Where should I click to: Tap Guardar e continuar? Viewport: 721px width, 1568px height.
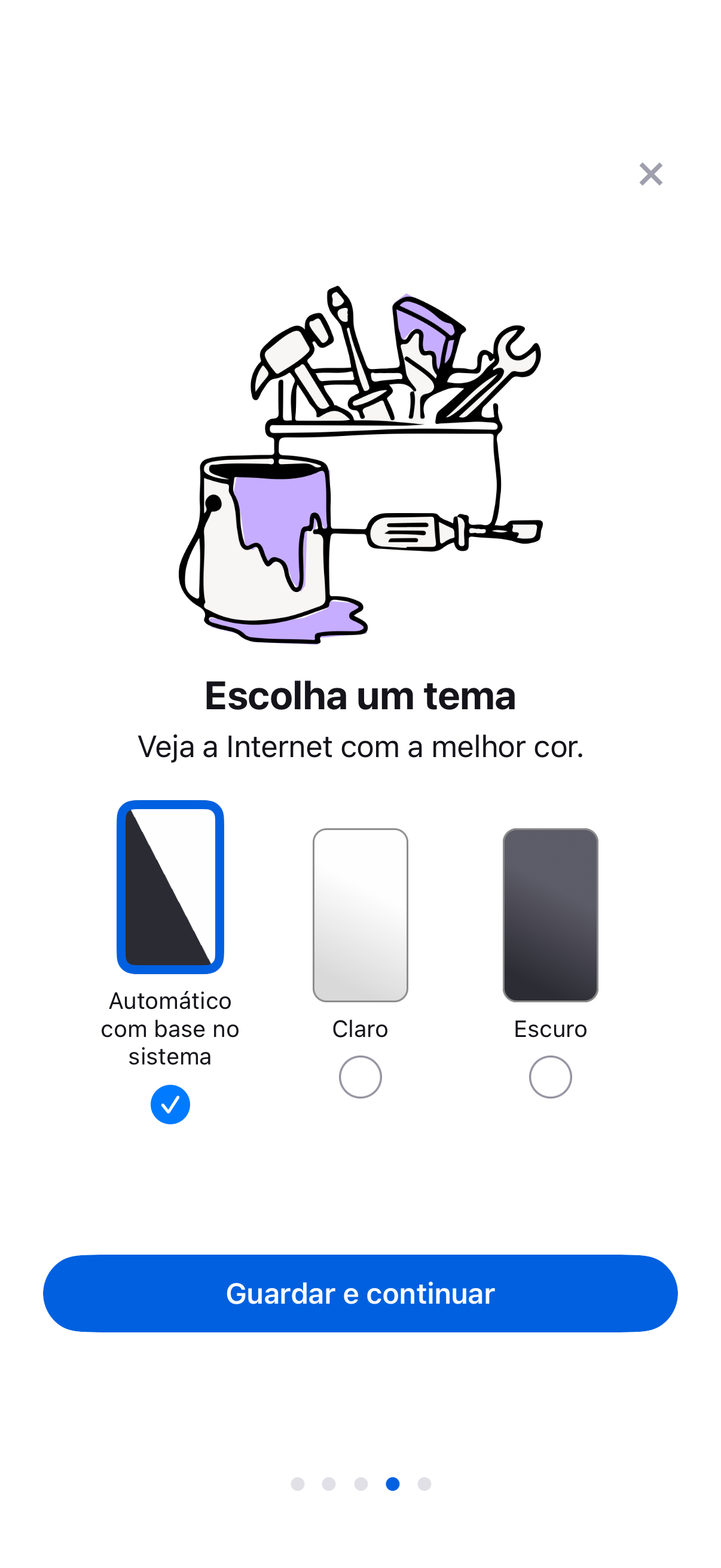[x=360, y=1294]
